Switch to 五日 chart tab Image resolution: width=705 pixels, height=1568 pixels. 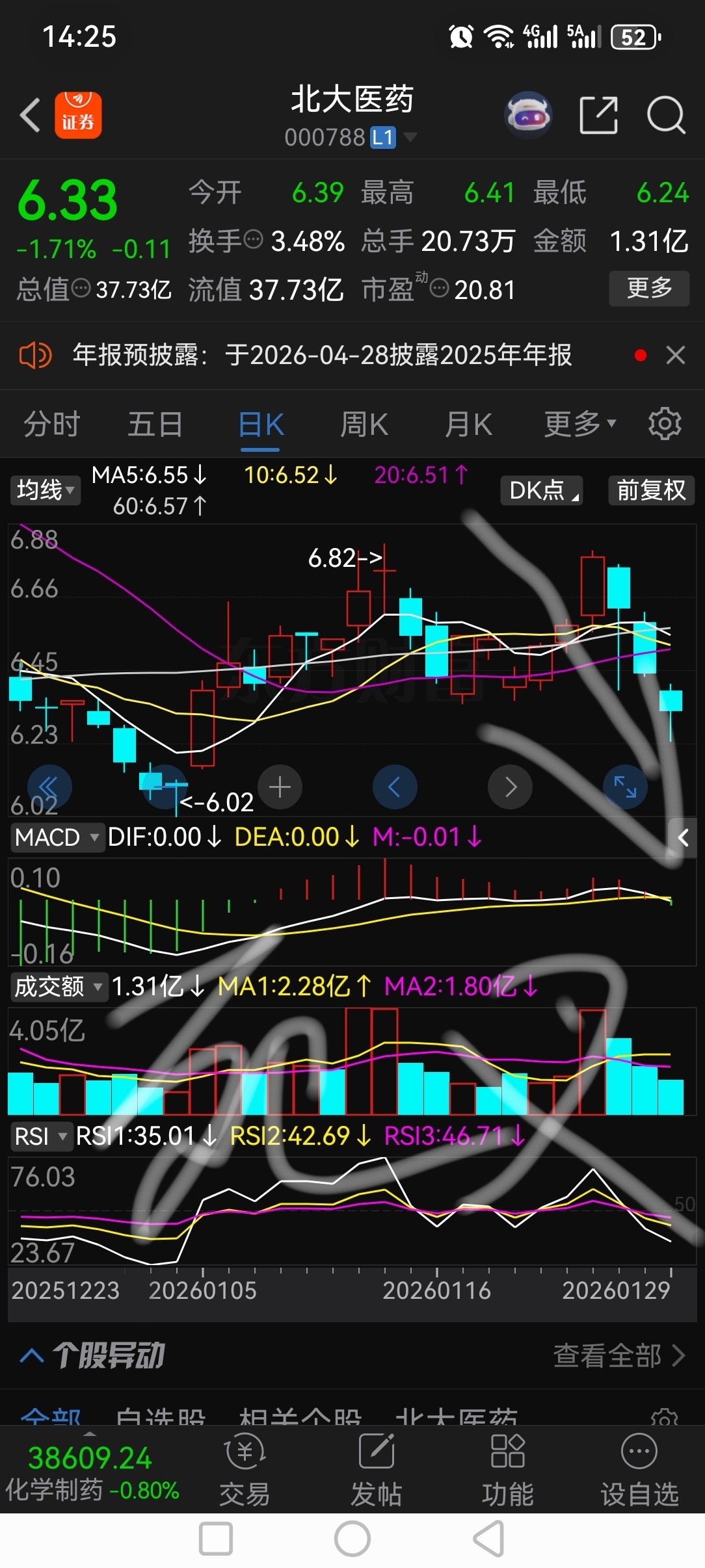click(x=155, y=425)
